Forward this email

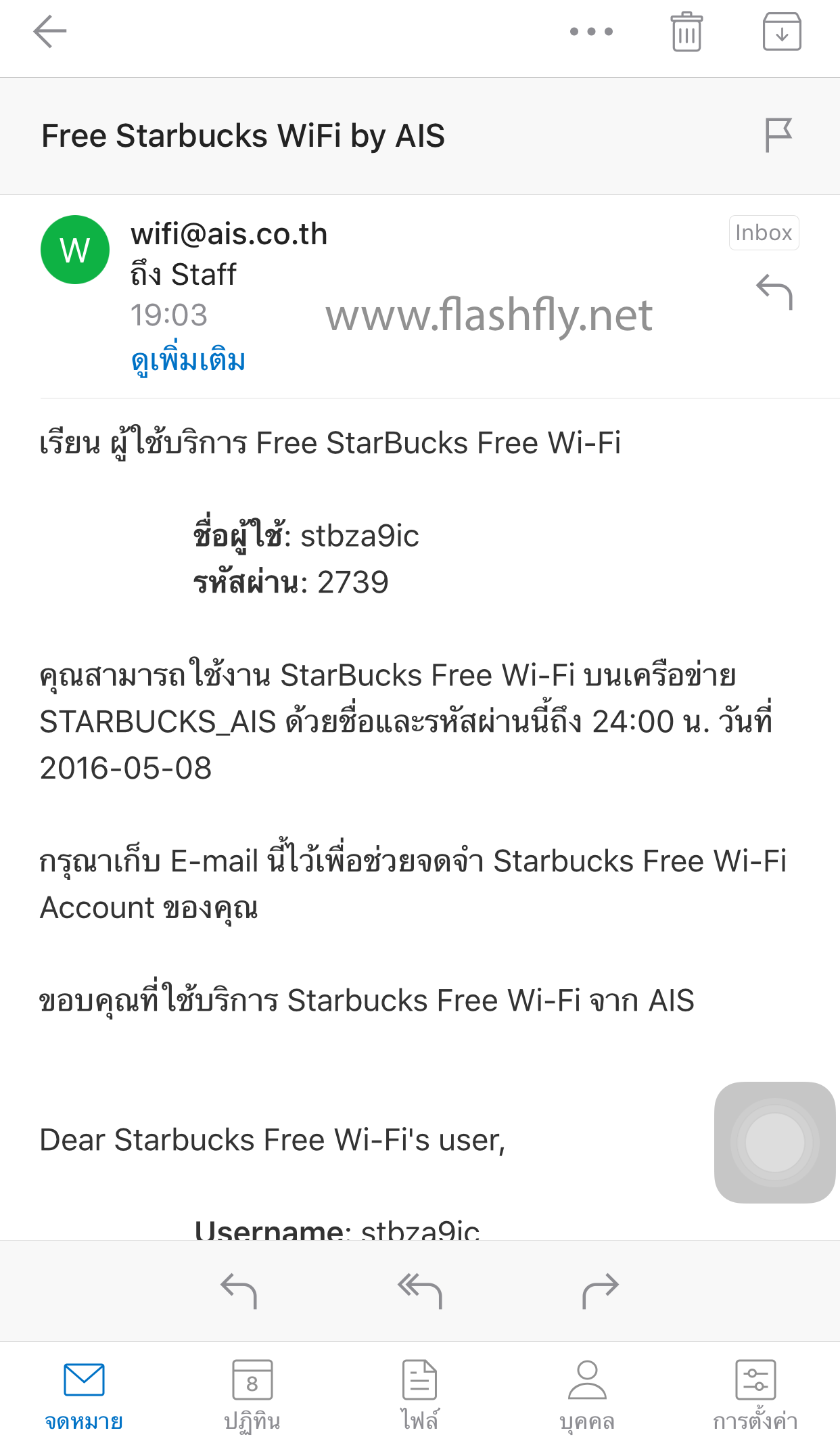coord(600,1290)
